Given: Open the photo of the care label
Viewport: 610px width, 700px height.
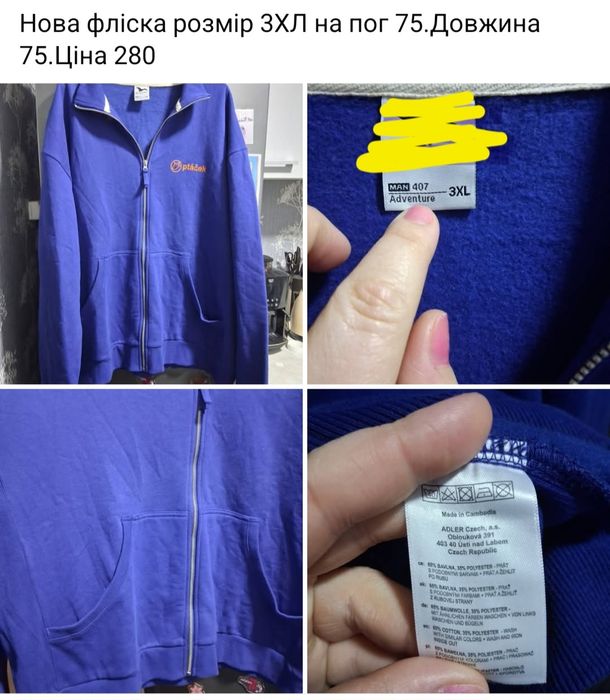Looking at the screenshot, I should [x=458, y=540].
